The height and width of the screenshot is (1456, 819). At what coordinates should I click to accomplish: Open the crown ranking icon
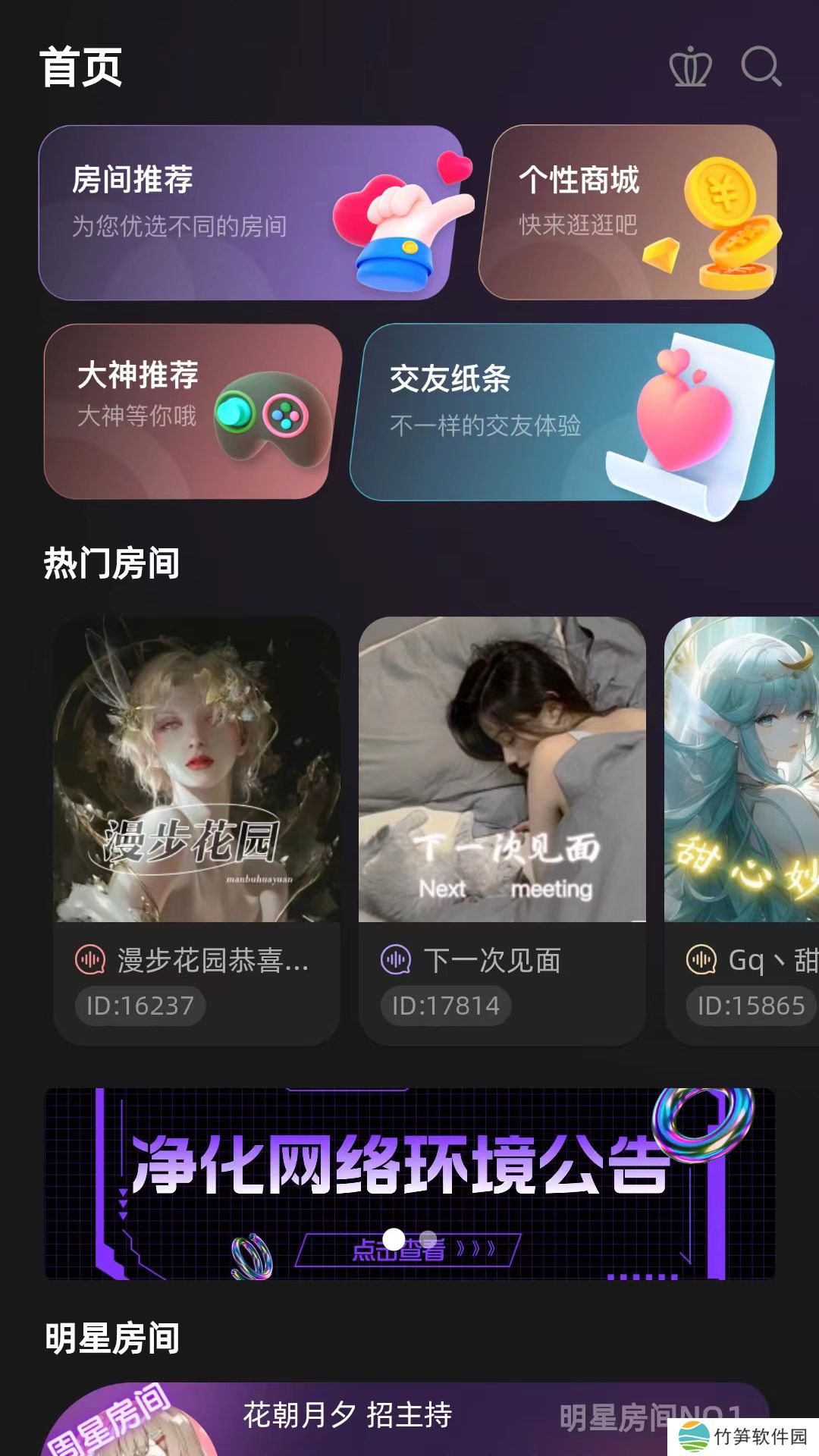click(x=690, y=67)
